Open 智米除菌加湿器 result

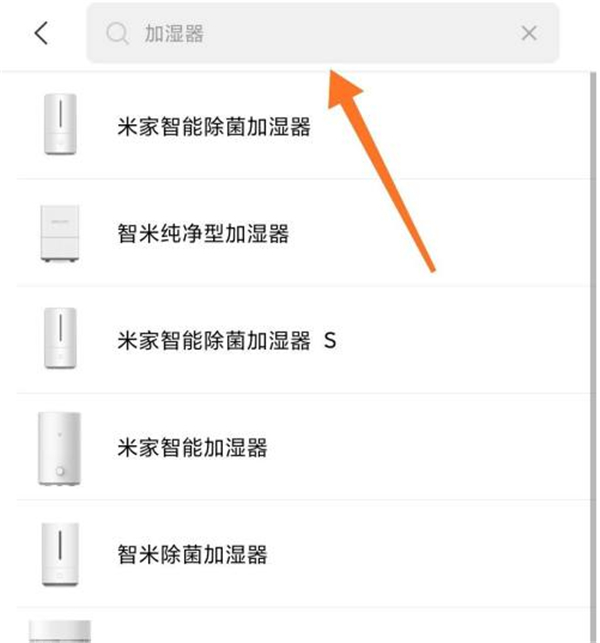pyautogui.click(x=192, y=554)
